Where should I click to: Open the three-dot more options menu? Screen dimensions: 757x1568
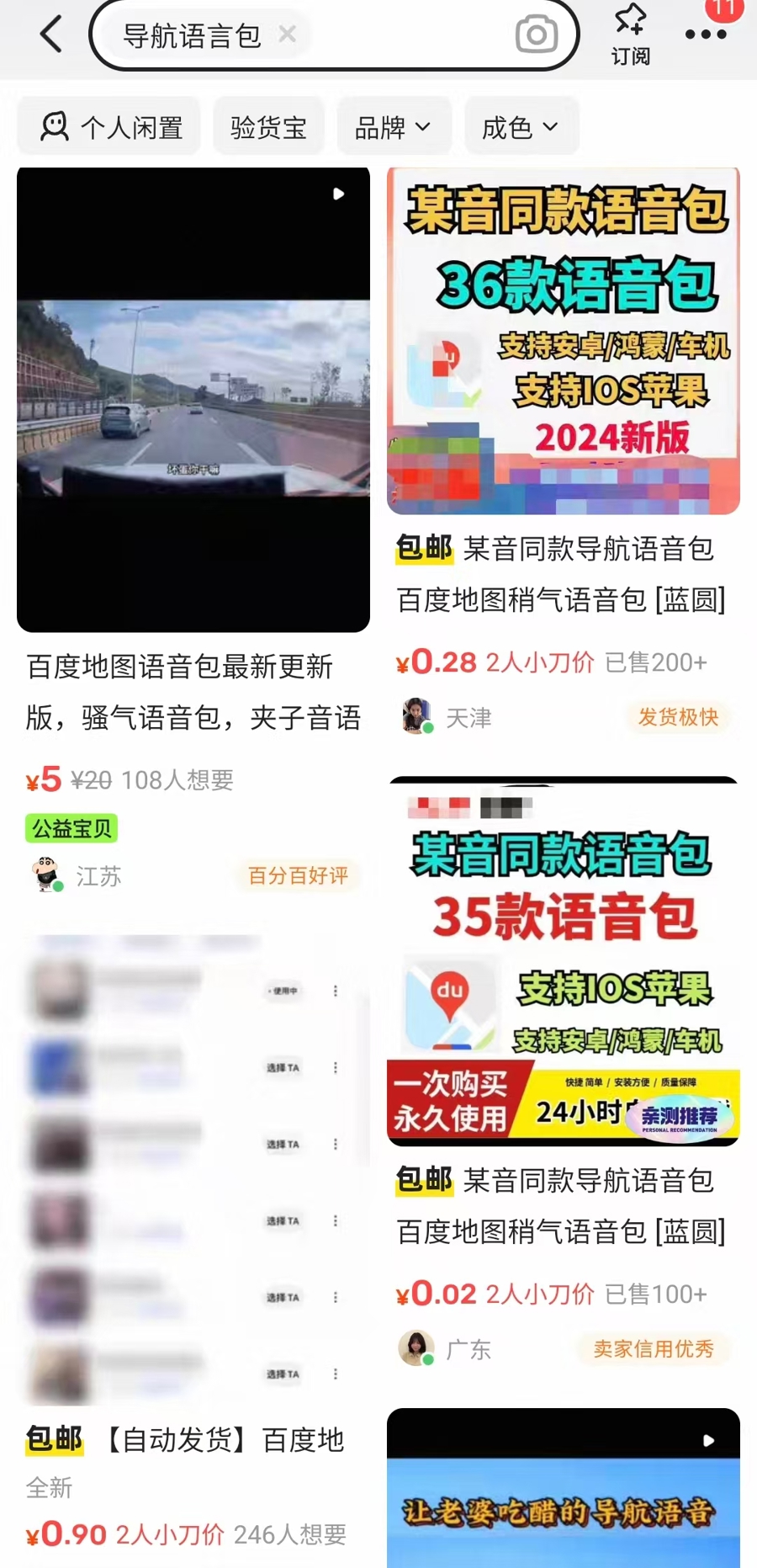(x=705, y=35)
